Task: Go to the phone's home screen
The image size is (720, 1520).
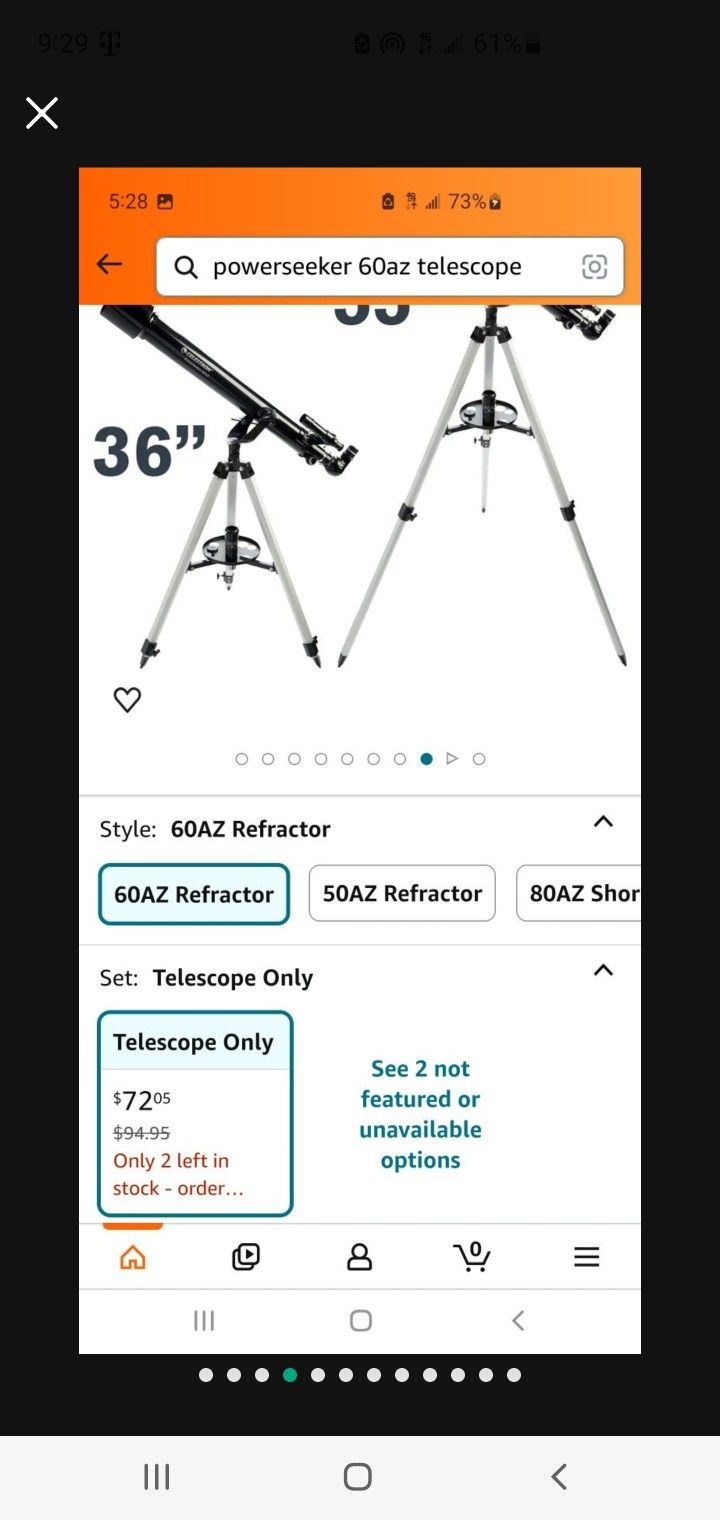Action: click(x=358, y=1476)
